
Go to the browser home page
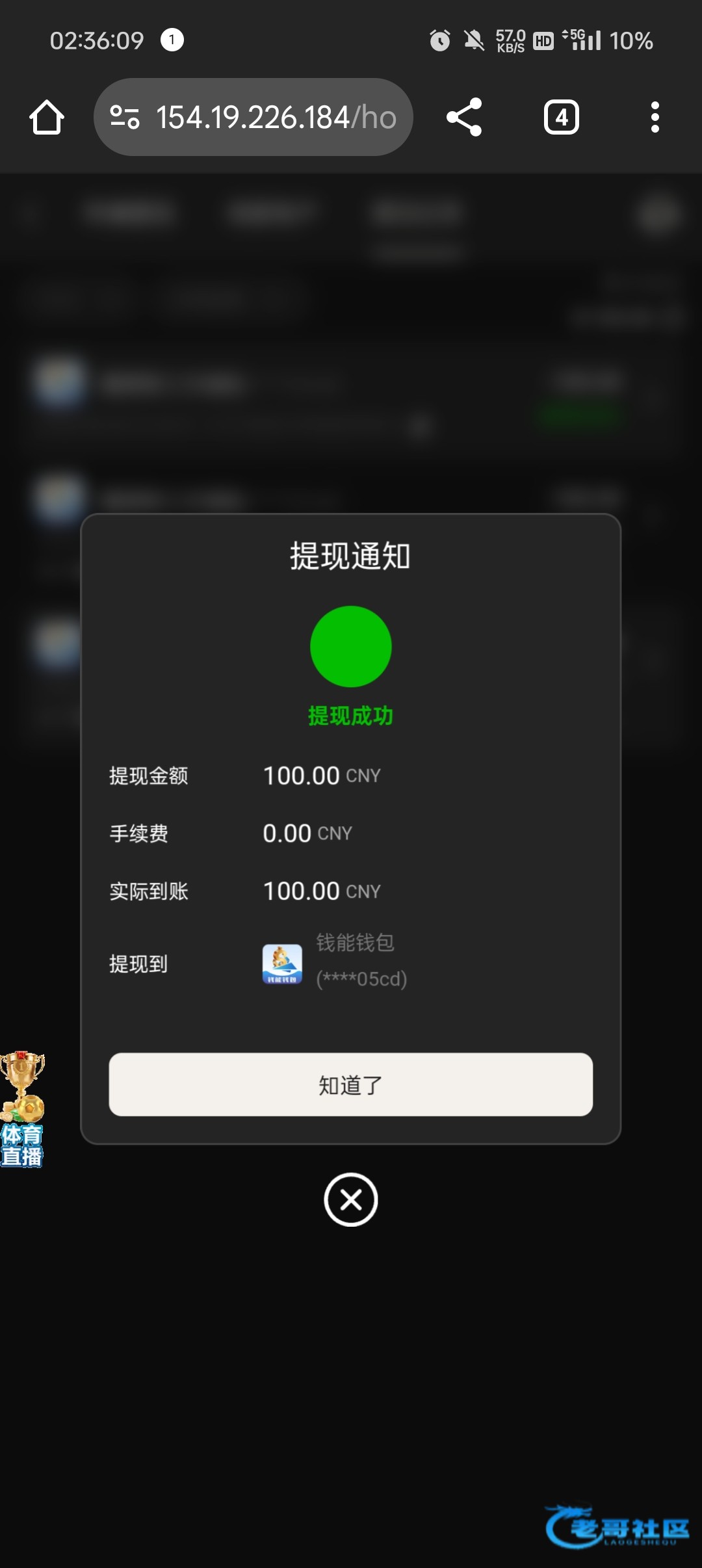coord(47,118)
